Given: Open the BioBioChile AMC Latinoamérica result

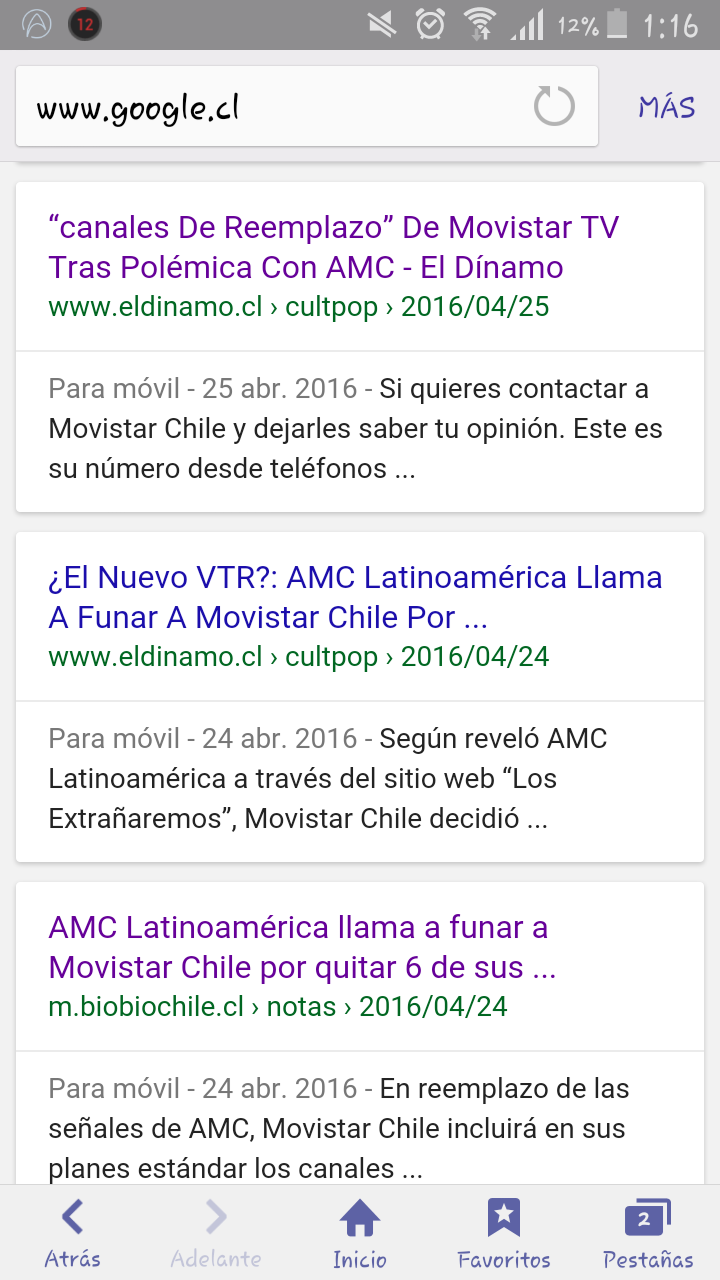Looking at the screenshot, I should pyautogui.click(x=301, y=947).
